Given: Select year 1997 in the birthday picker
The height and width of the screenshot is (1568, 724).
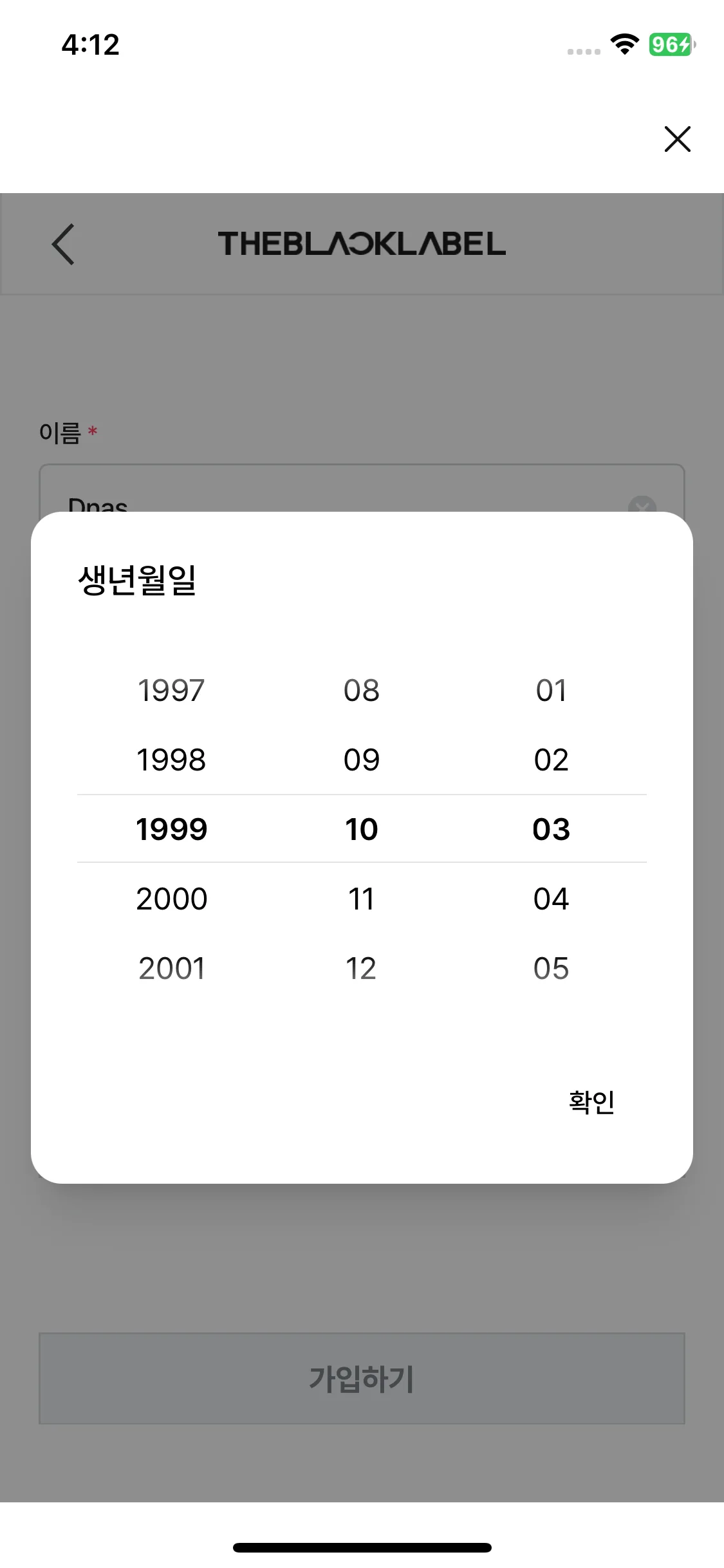Looking at the screenshot, I should tap(171, 690).
